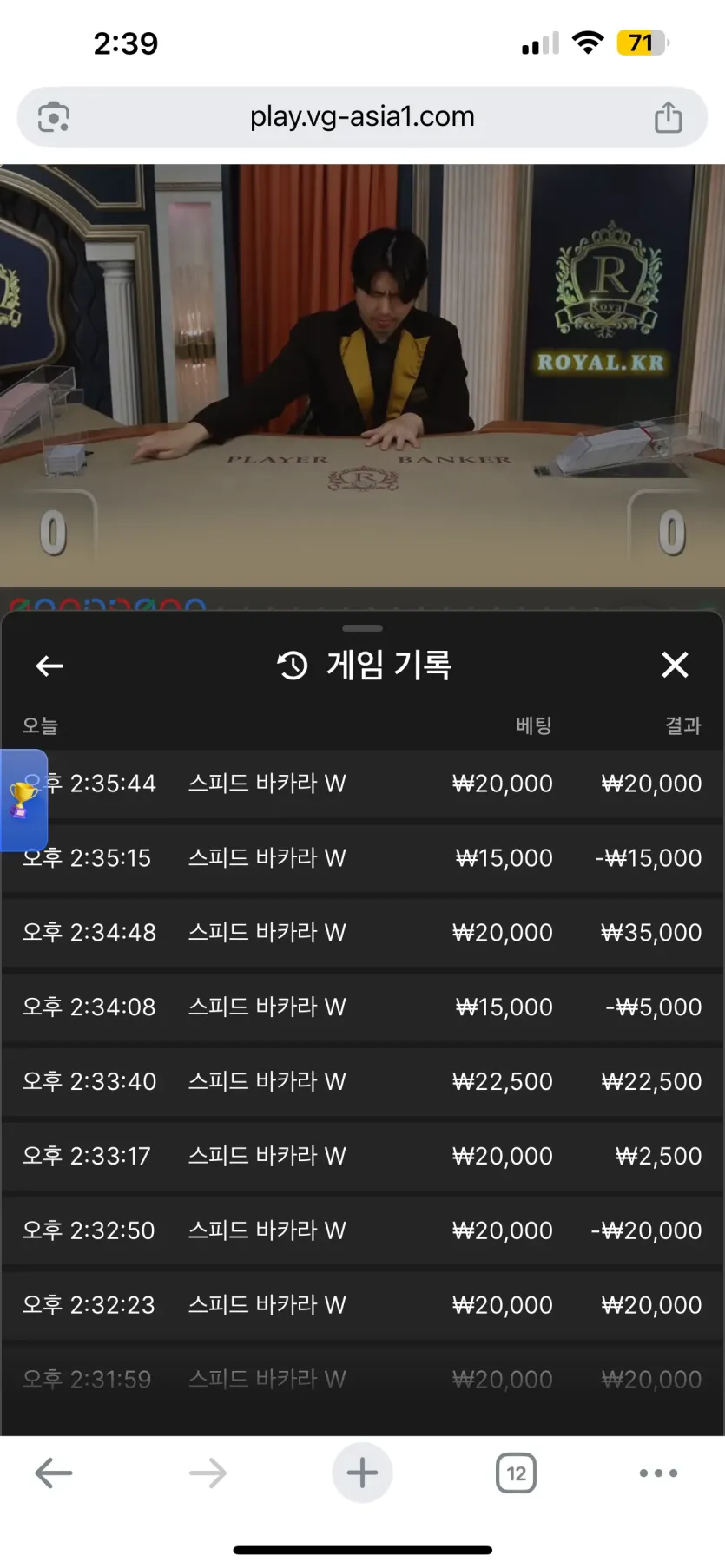Open the 2:33:40 game record
The height and width of the screenshot is (1568, 725).
pos(362,1082)
